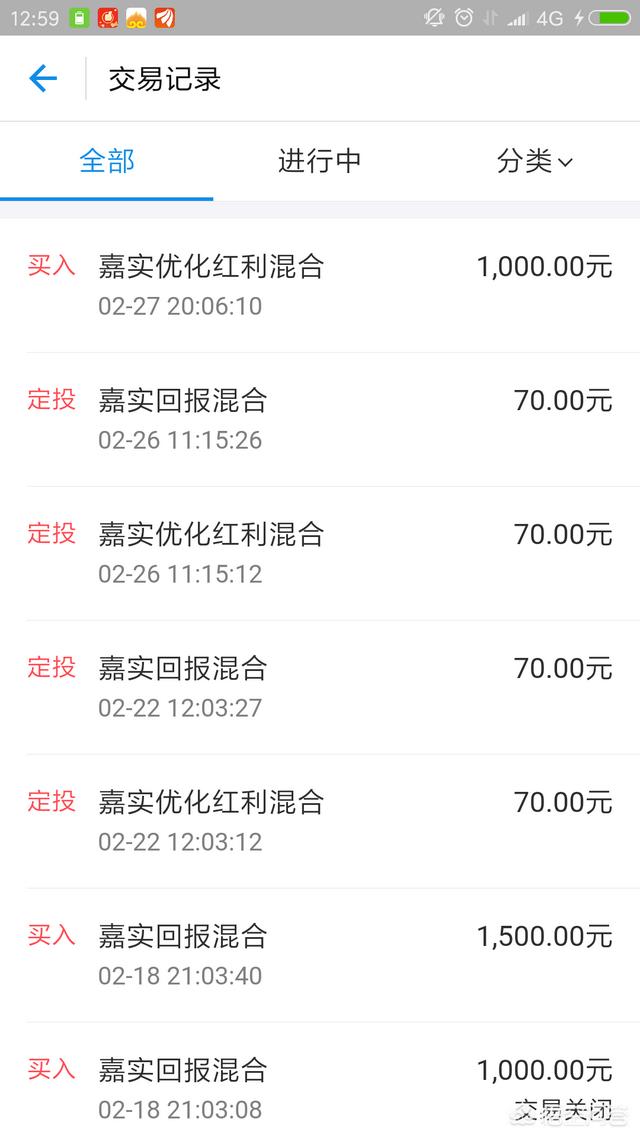
Task: Open 嘉实回报混合 1,500.00元 purchase record
Action: tap(320, 955)
